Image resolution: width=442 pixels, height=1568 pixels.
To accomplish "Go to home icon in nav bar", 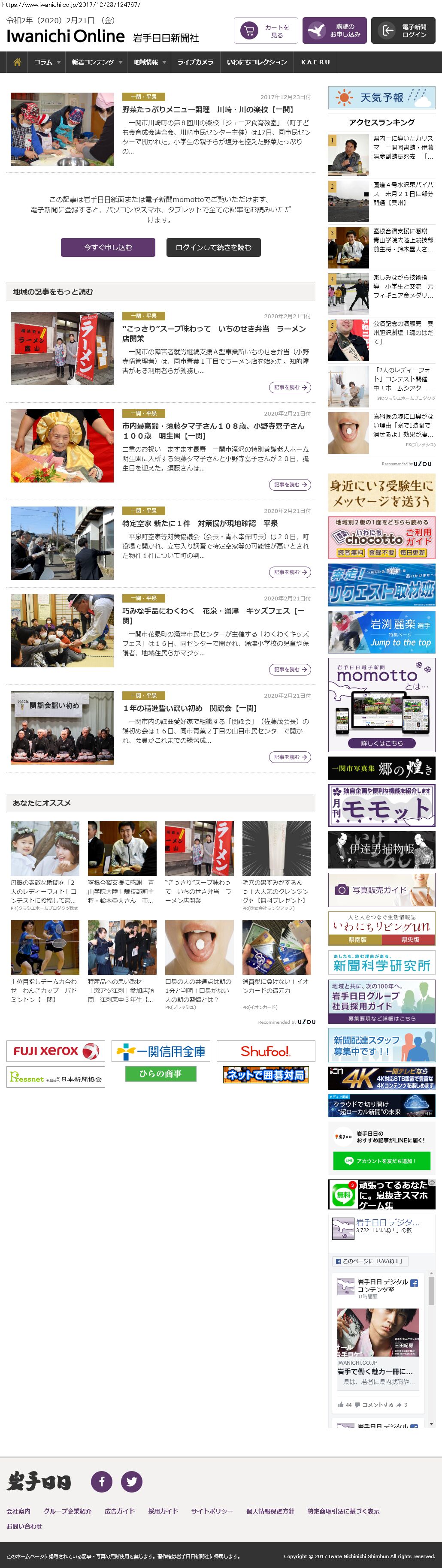I will coord(17,62).
